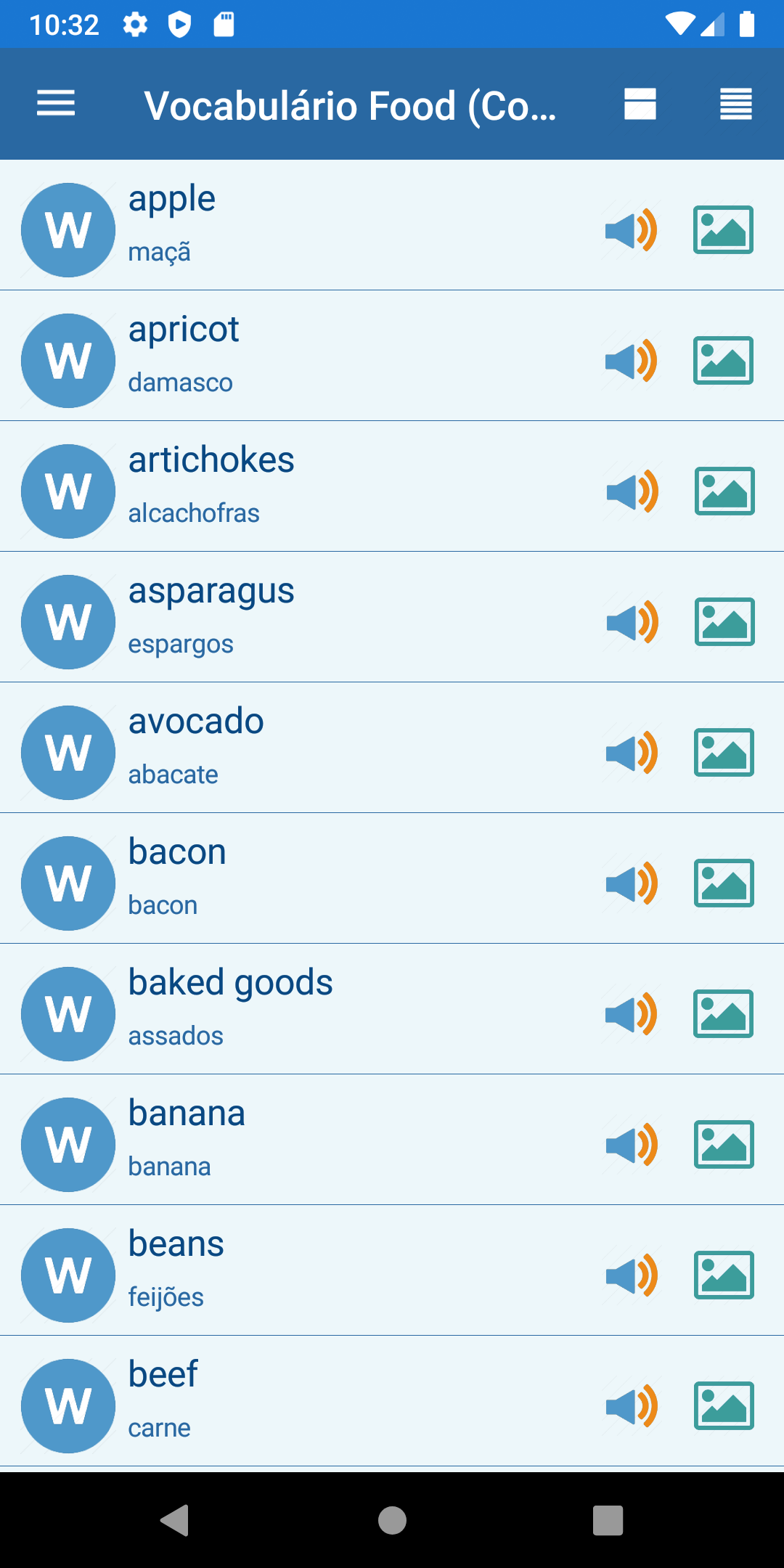
Task: Go back with the system back button
Action: coord(175,1520)
